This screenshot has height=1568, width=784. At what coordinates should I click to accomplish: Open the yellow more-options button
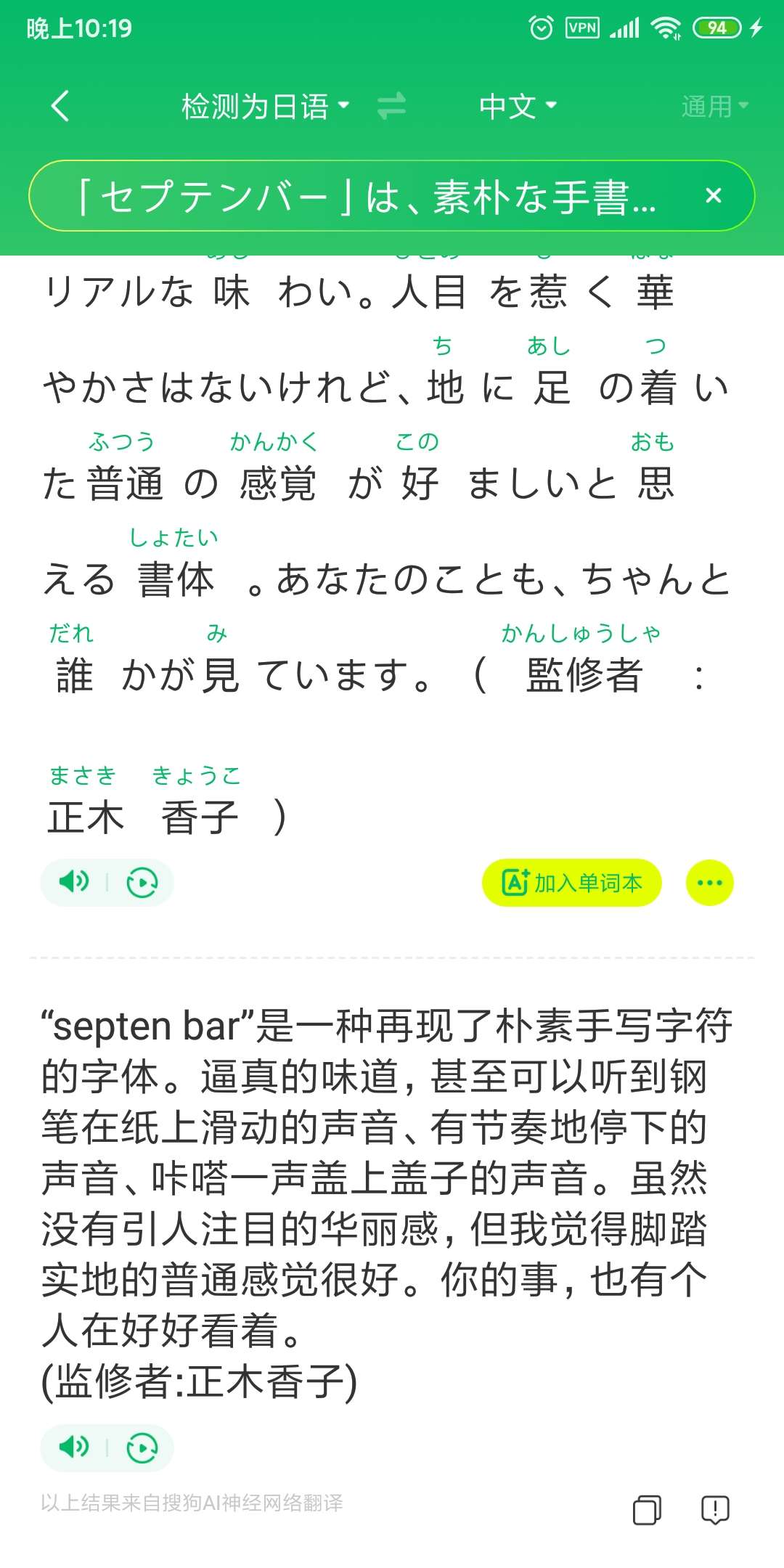point(709,883)
